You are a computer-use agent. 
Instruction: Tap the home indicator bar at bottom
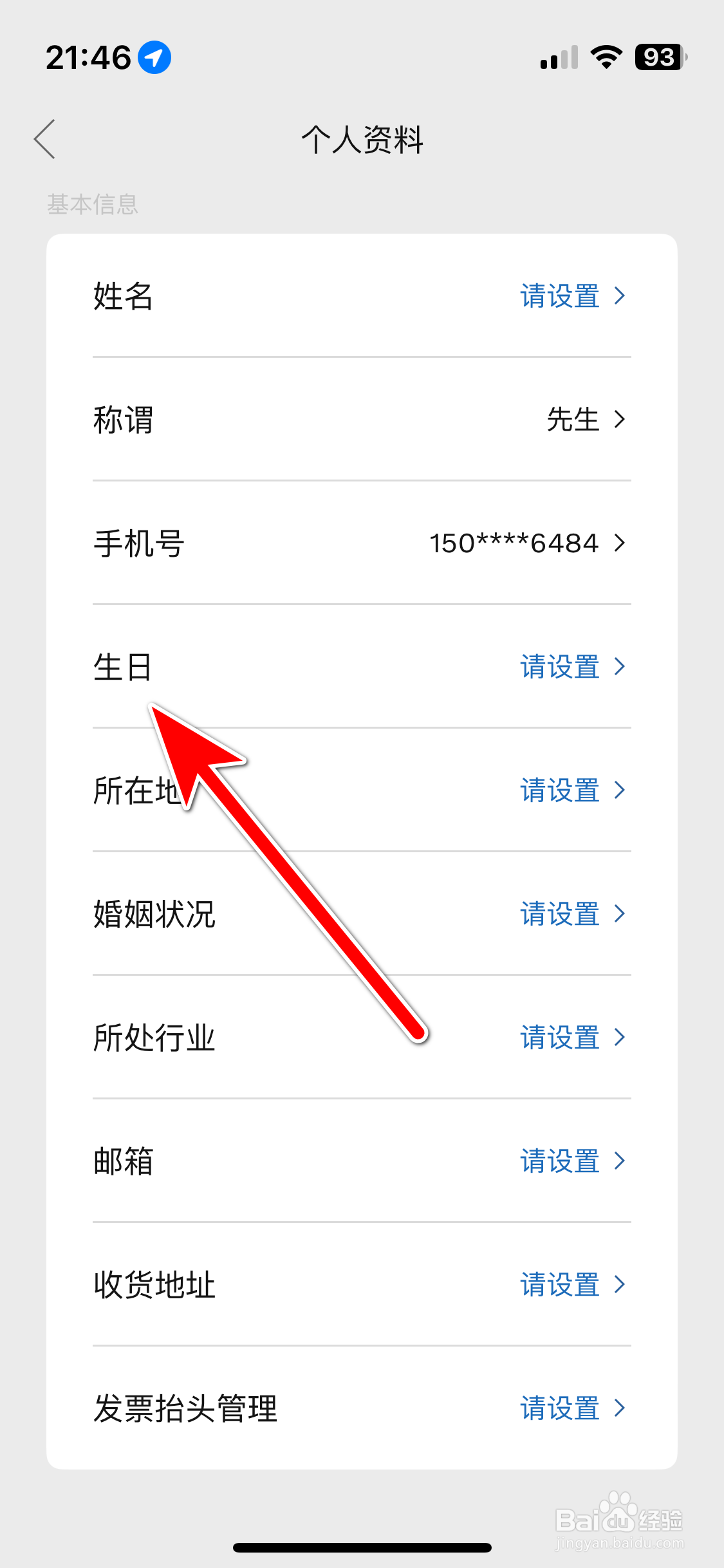pos(362,1548)
